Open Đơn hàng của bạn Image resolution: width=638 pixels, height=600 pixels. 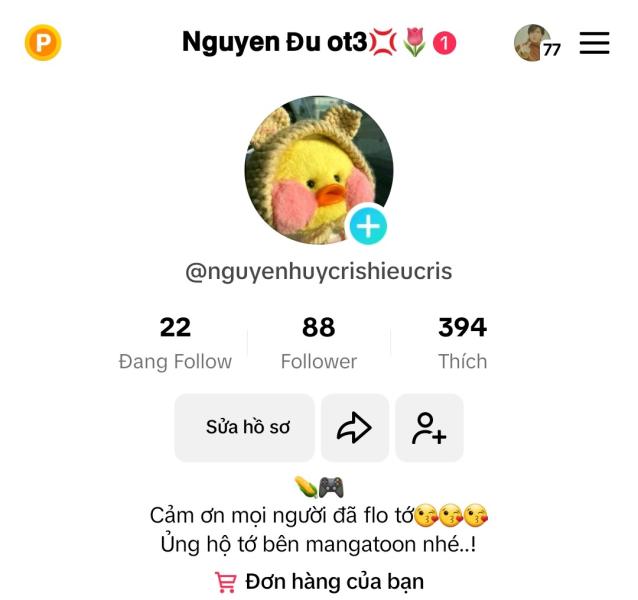coord(320,582)
